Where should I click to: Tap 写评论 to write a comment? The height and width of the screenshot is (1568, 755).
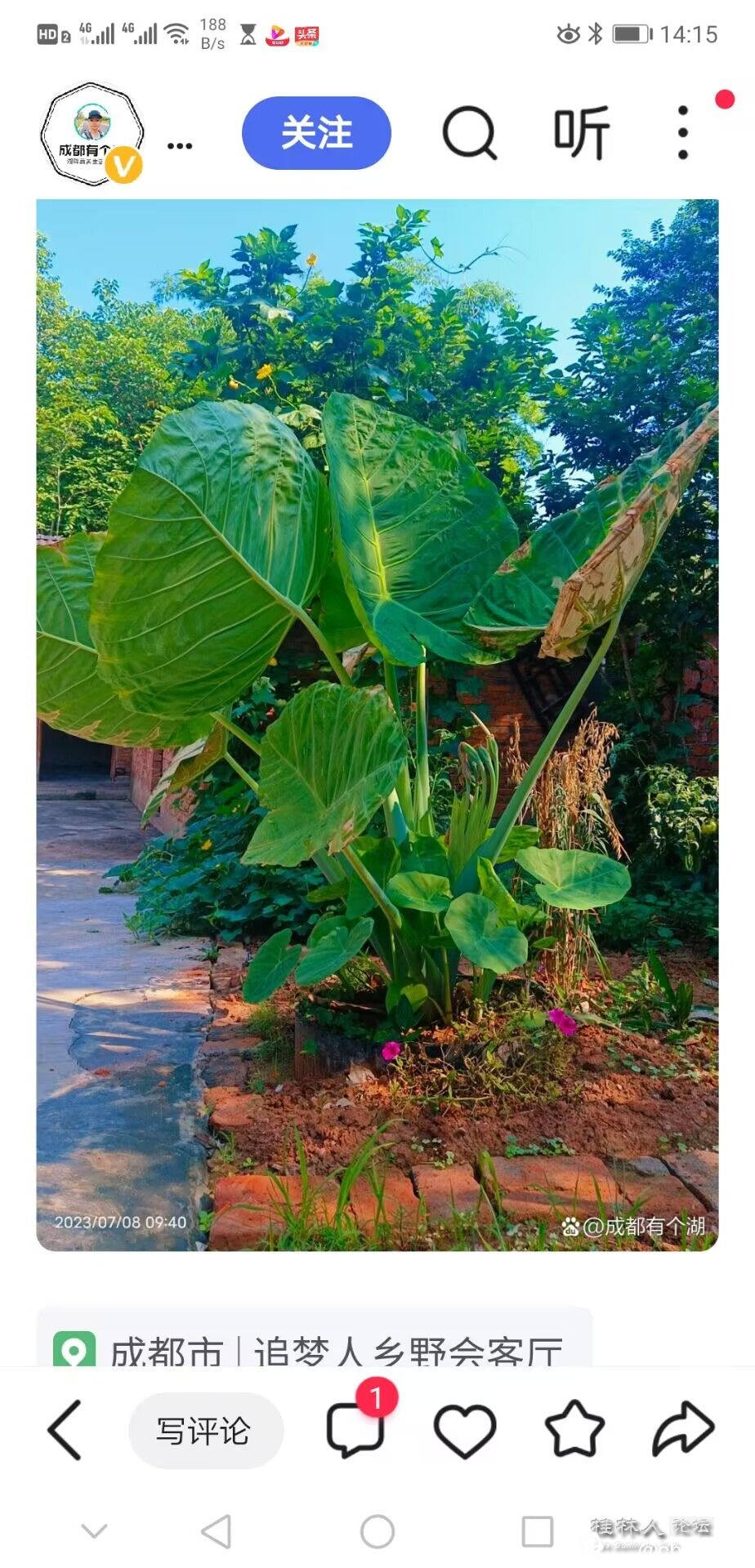tap(205, 1430)
